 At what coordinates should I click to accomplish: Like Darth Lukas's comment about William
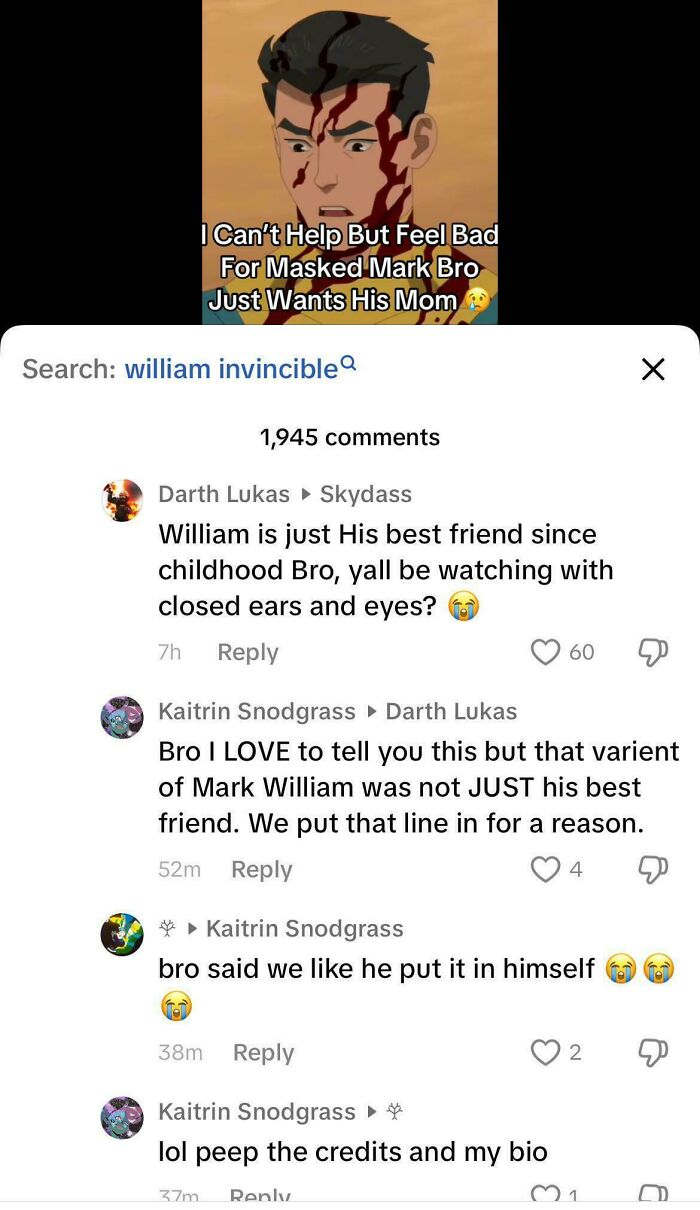click(x=545, y=652)
